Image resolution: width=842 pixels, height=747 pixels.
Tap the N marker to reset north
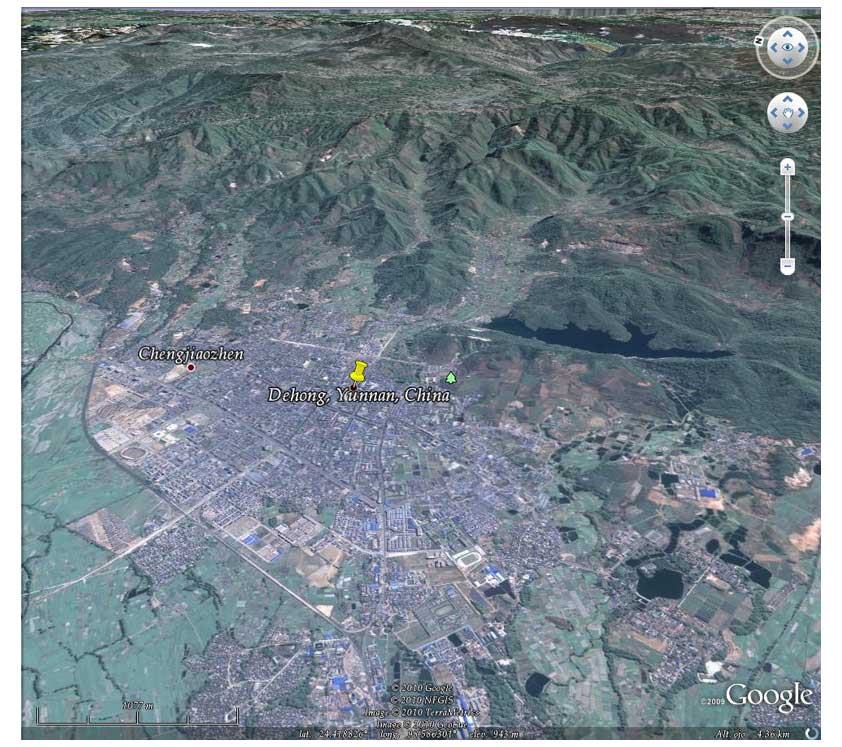(759, 40)
